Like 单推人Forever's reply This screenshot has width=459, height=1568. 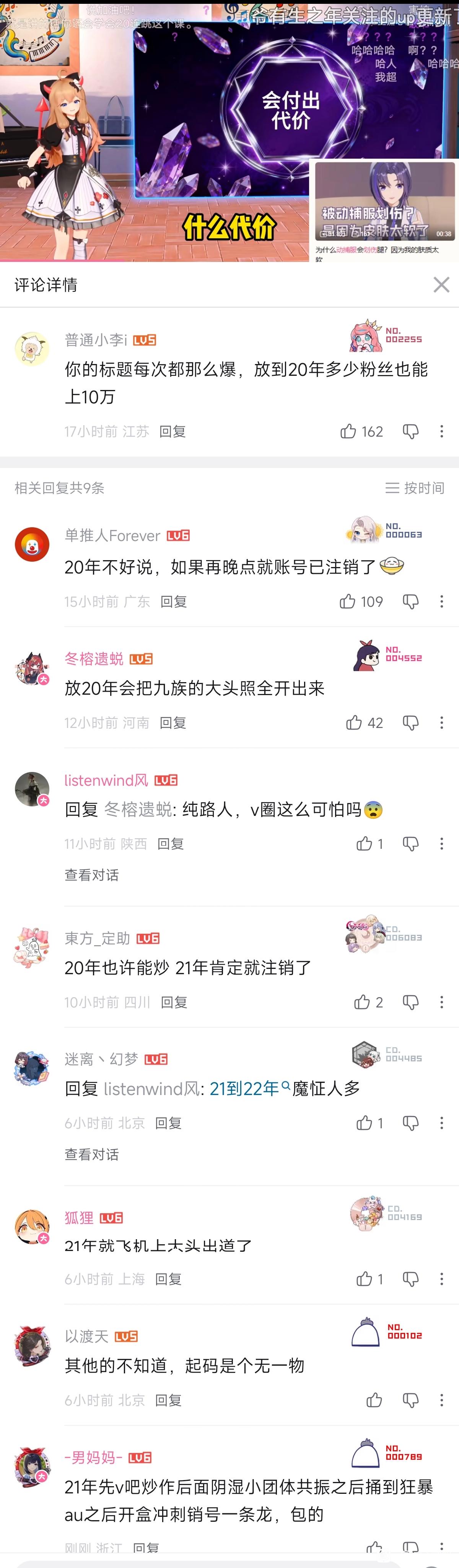pyautogui.click(x=348, y=601)
